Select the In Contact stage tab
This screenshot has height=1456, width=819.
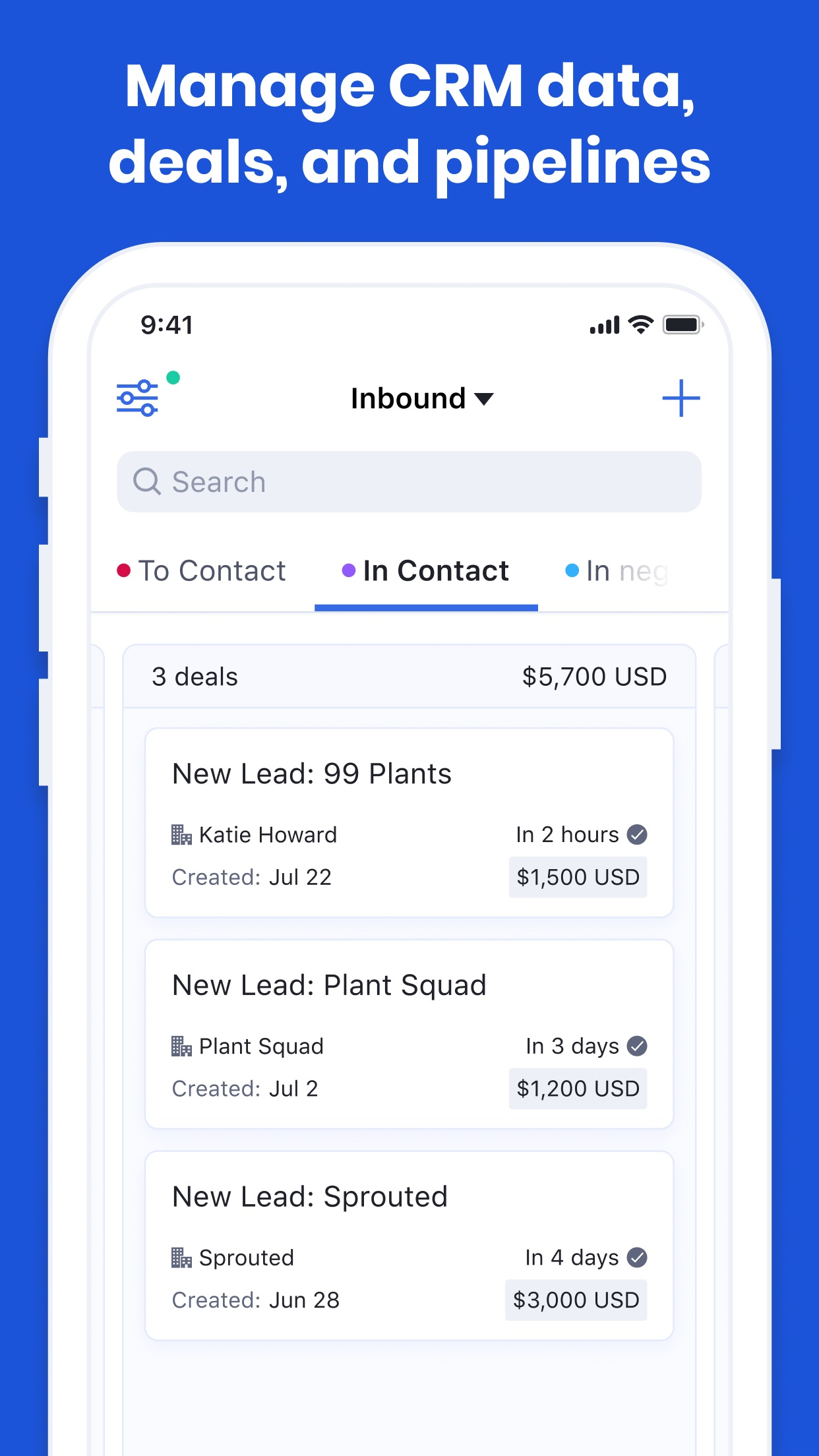[435, 570]
